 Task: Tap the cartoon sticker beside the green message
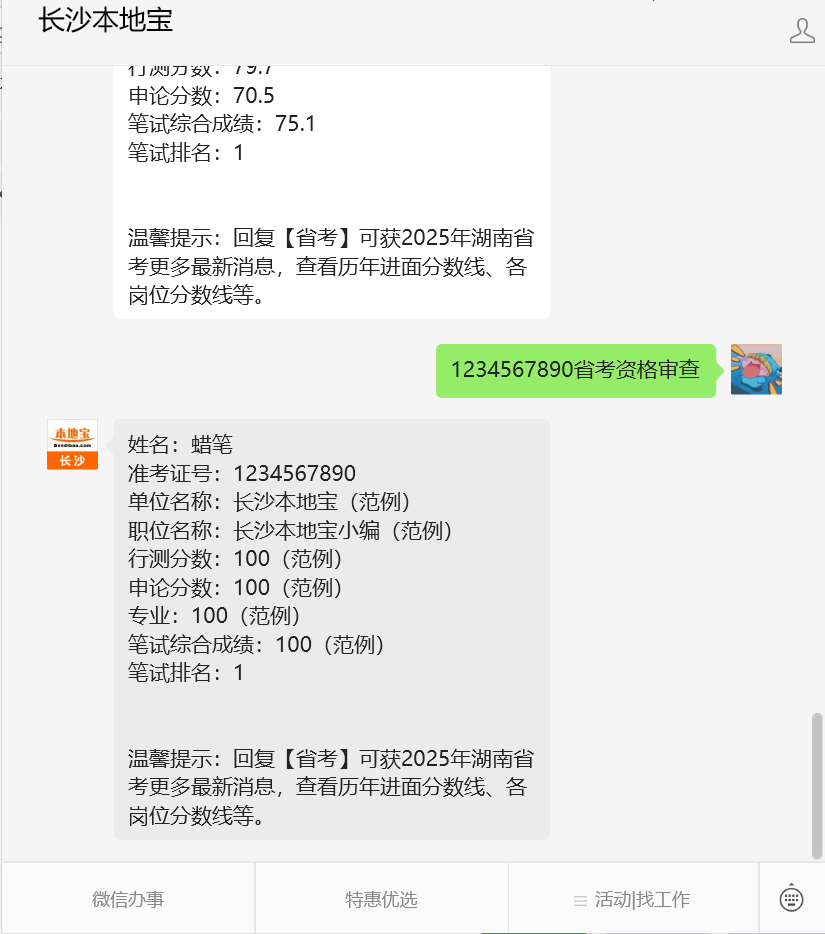tap(756, 369)
